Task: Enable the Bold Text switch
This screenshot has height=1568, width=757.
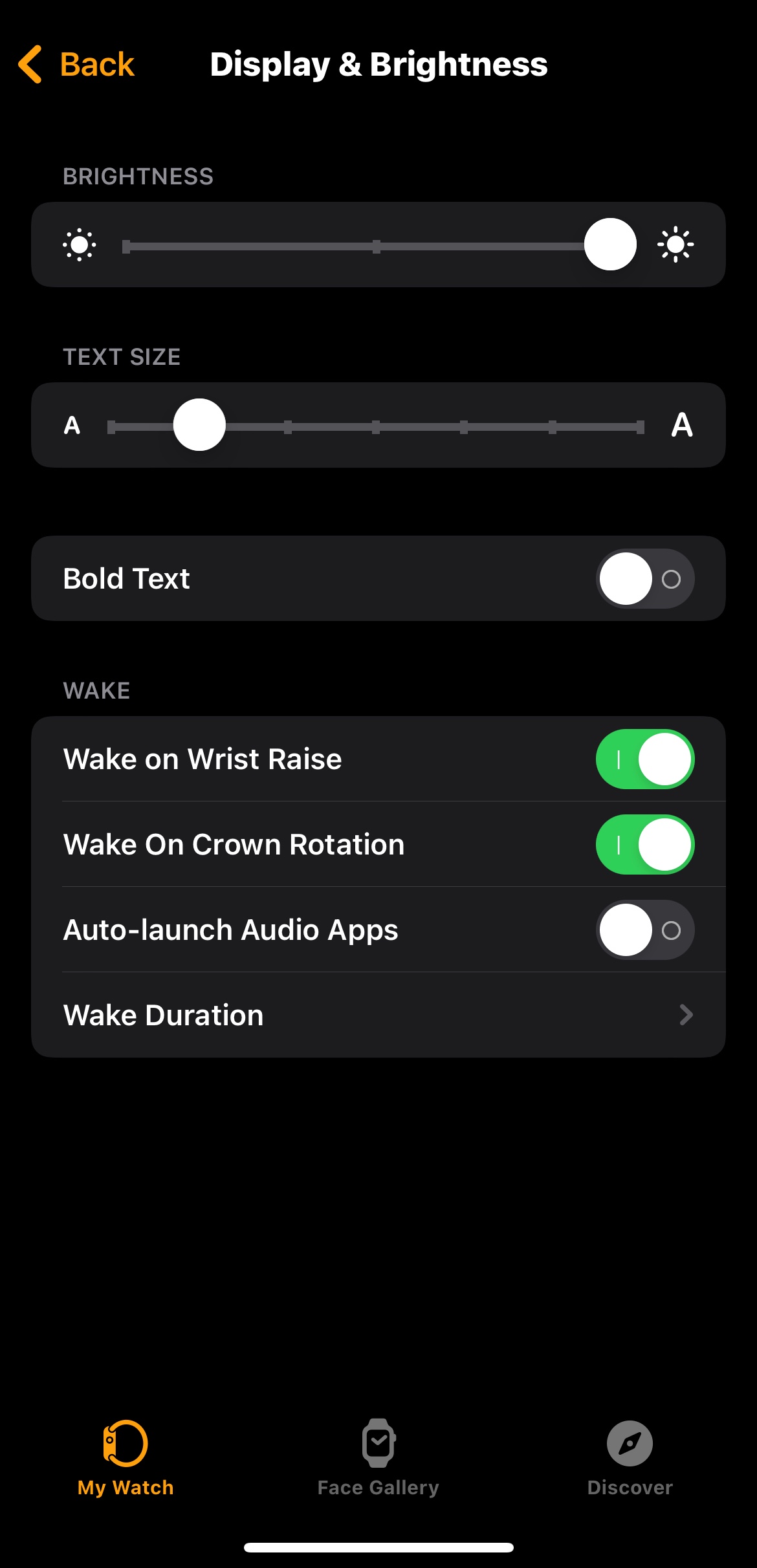Action: point(644,578)
